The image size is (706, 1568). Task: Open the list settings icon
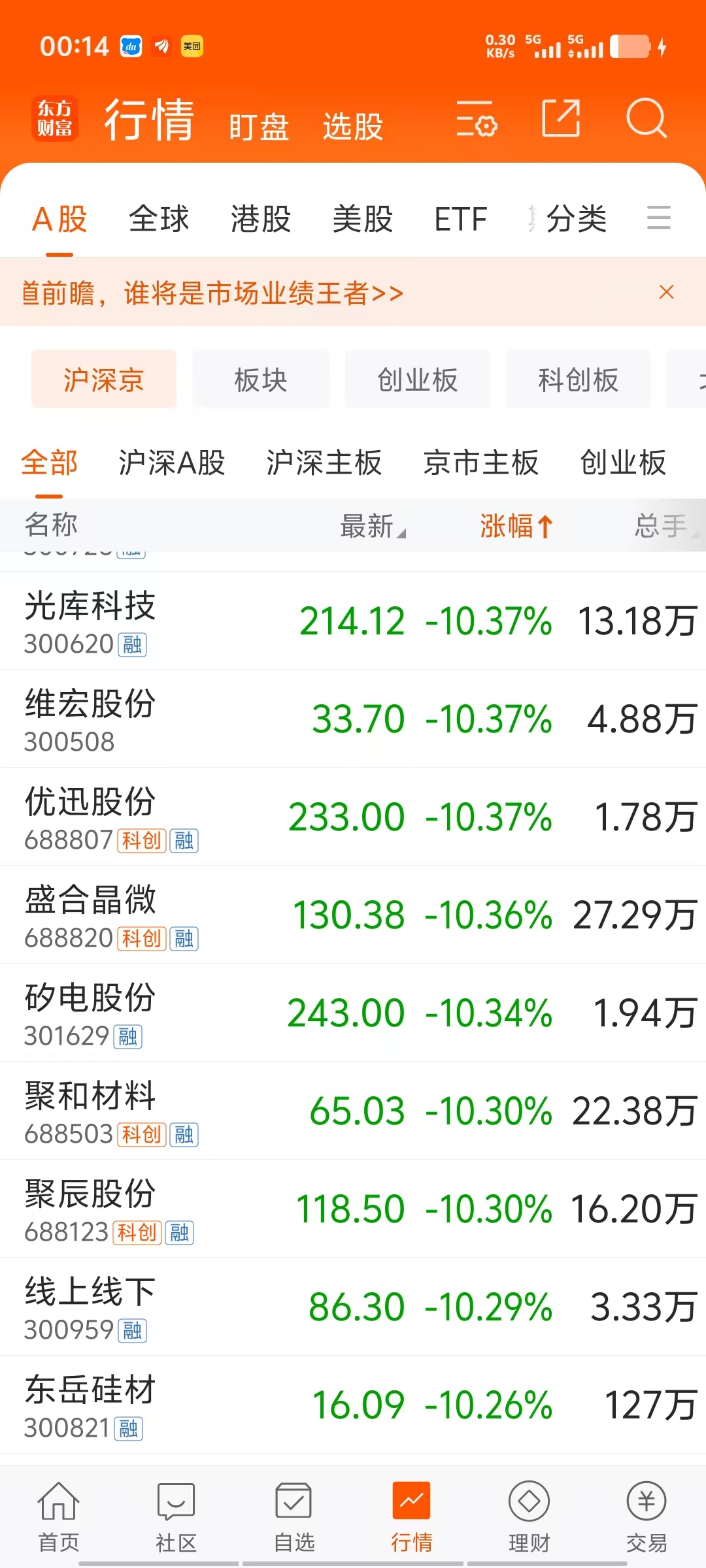477,119
